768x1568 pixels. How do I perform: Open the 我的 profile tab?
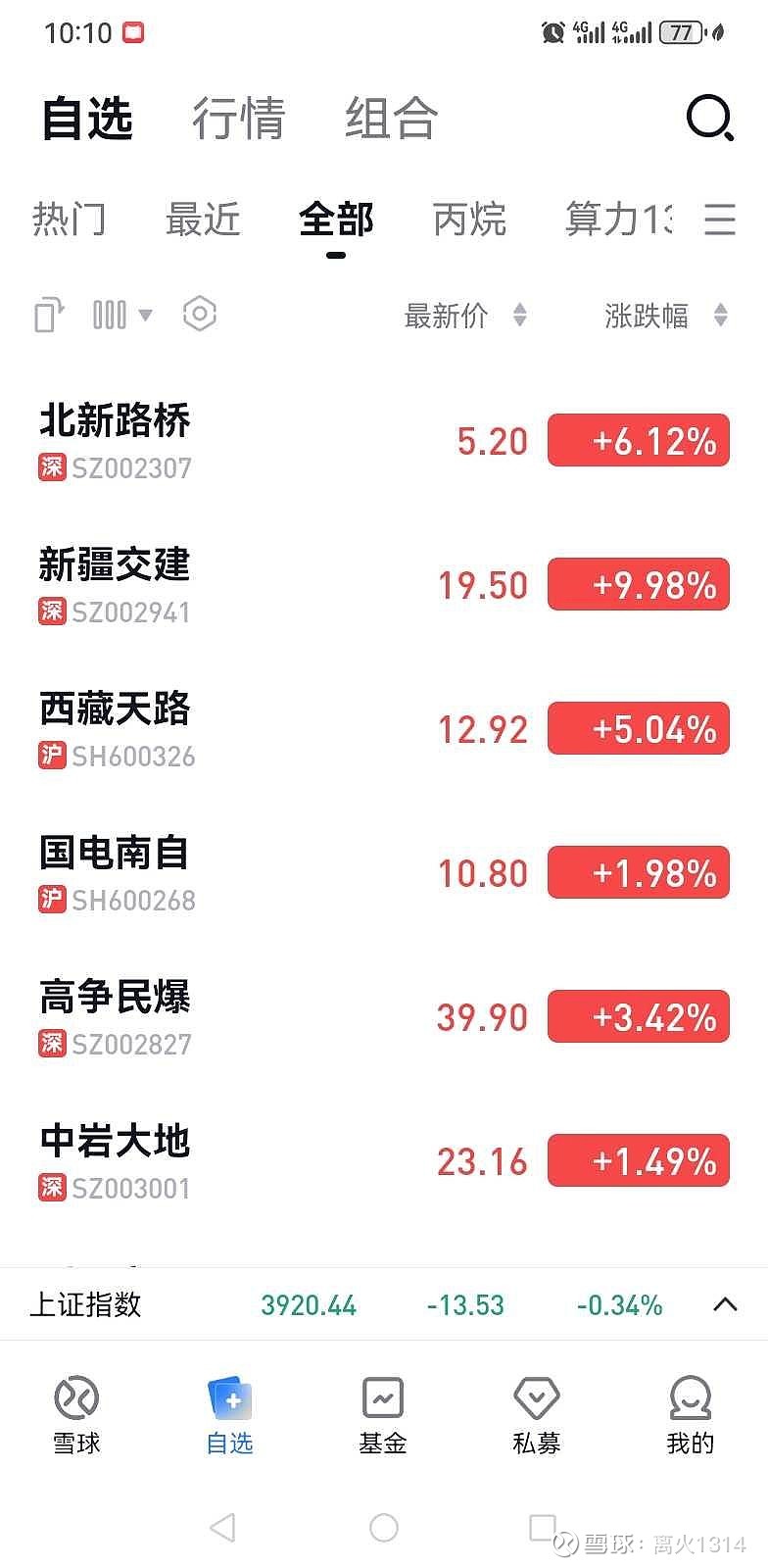(x=691, y=1413)
